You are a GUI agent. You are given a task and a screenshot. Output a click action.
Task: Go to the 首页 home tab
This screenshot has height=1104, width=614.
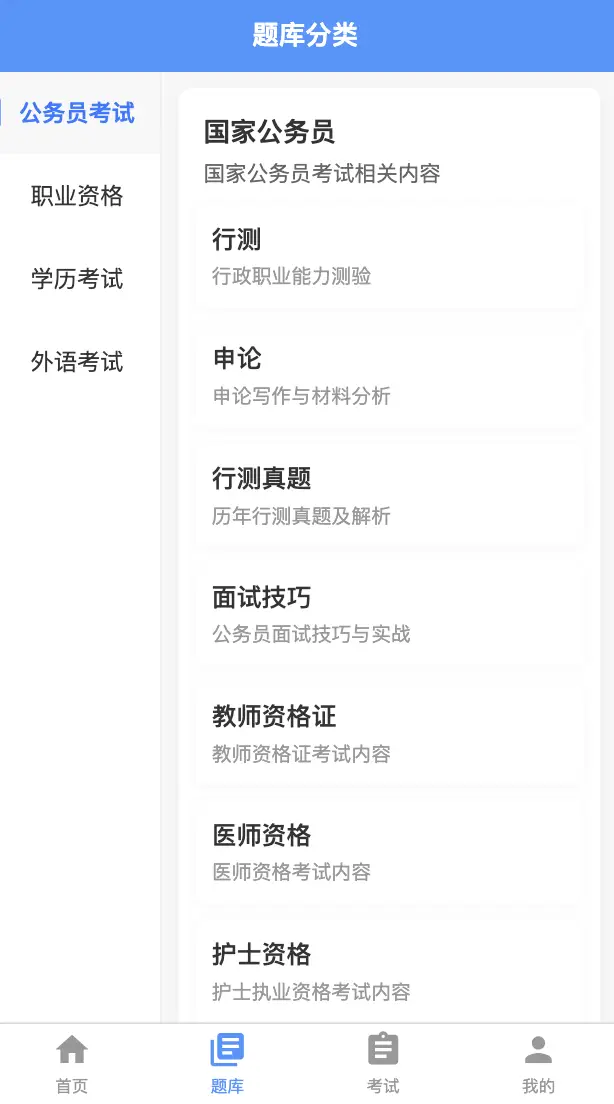point(72,1064)
